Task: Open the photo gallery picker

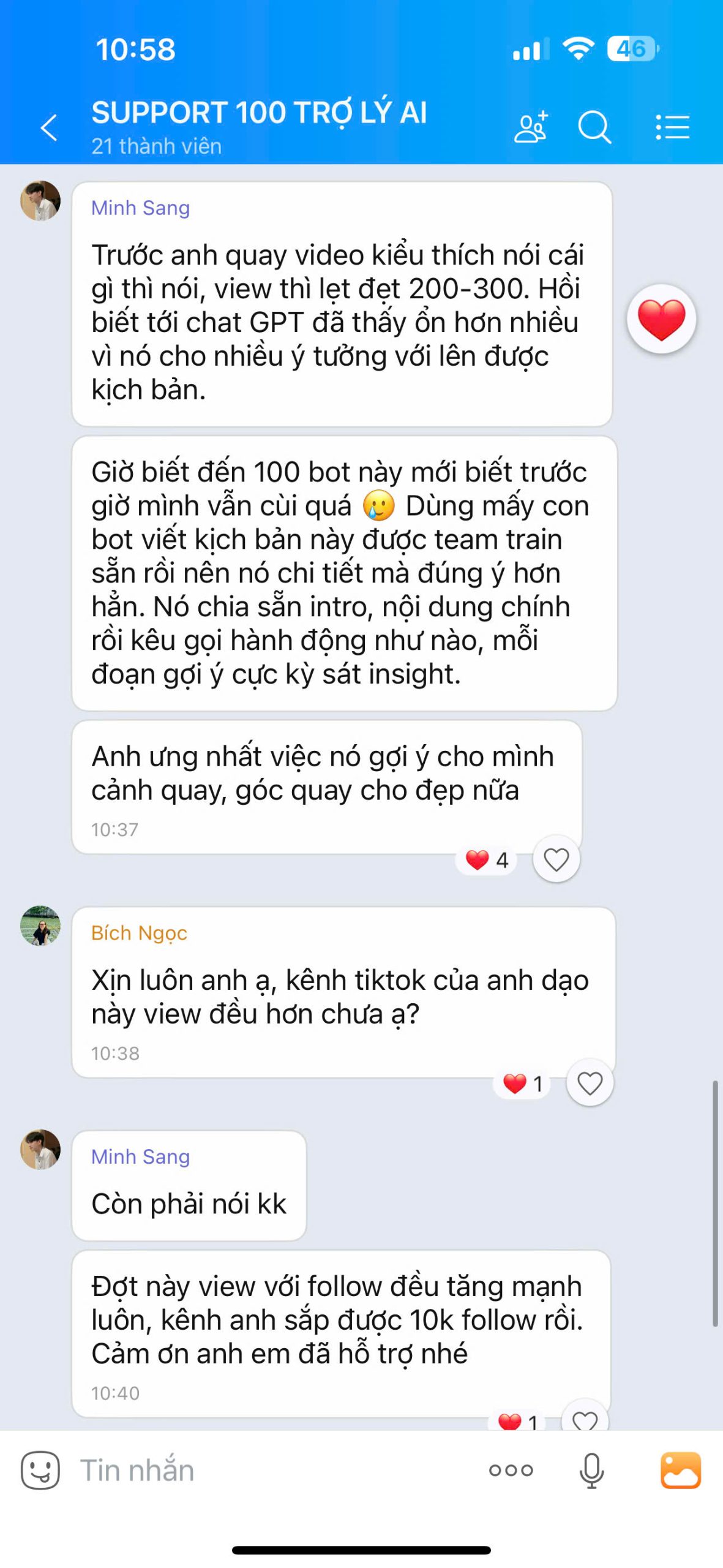Action: click(x=680, y=1470)
